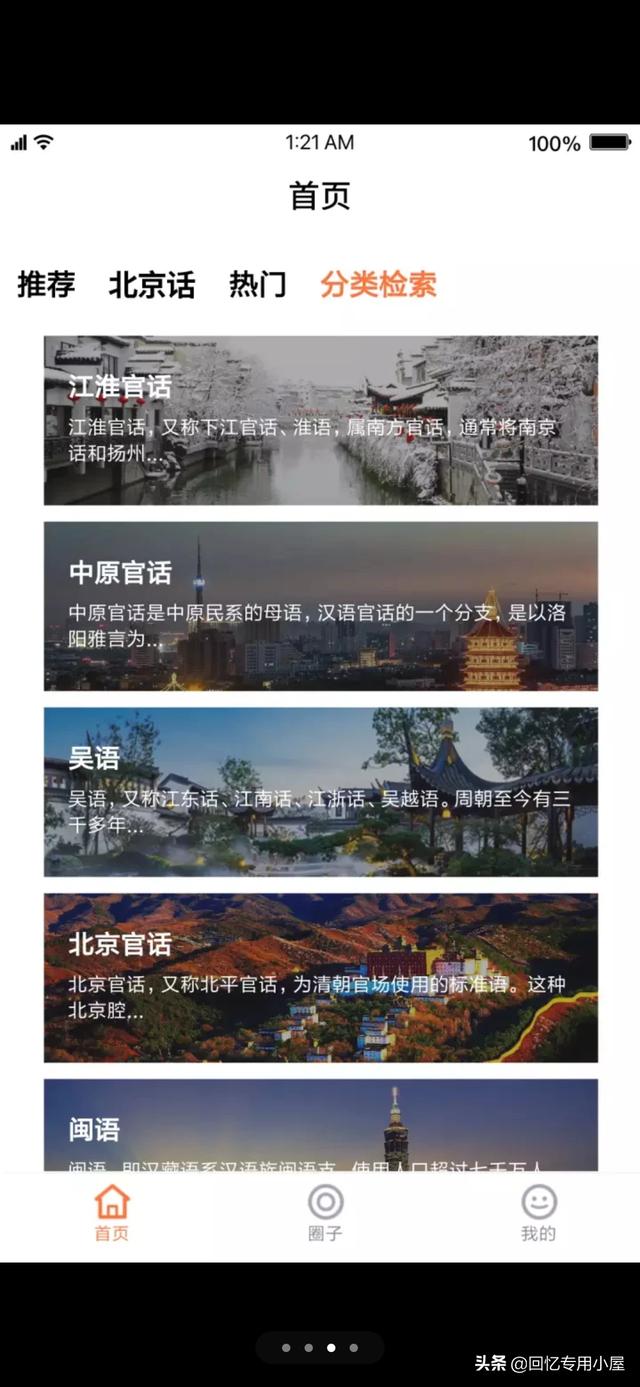Viewport: 640px width, 1387px height.
Task: Open the 吴语 card
Action: 320,792
